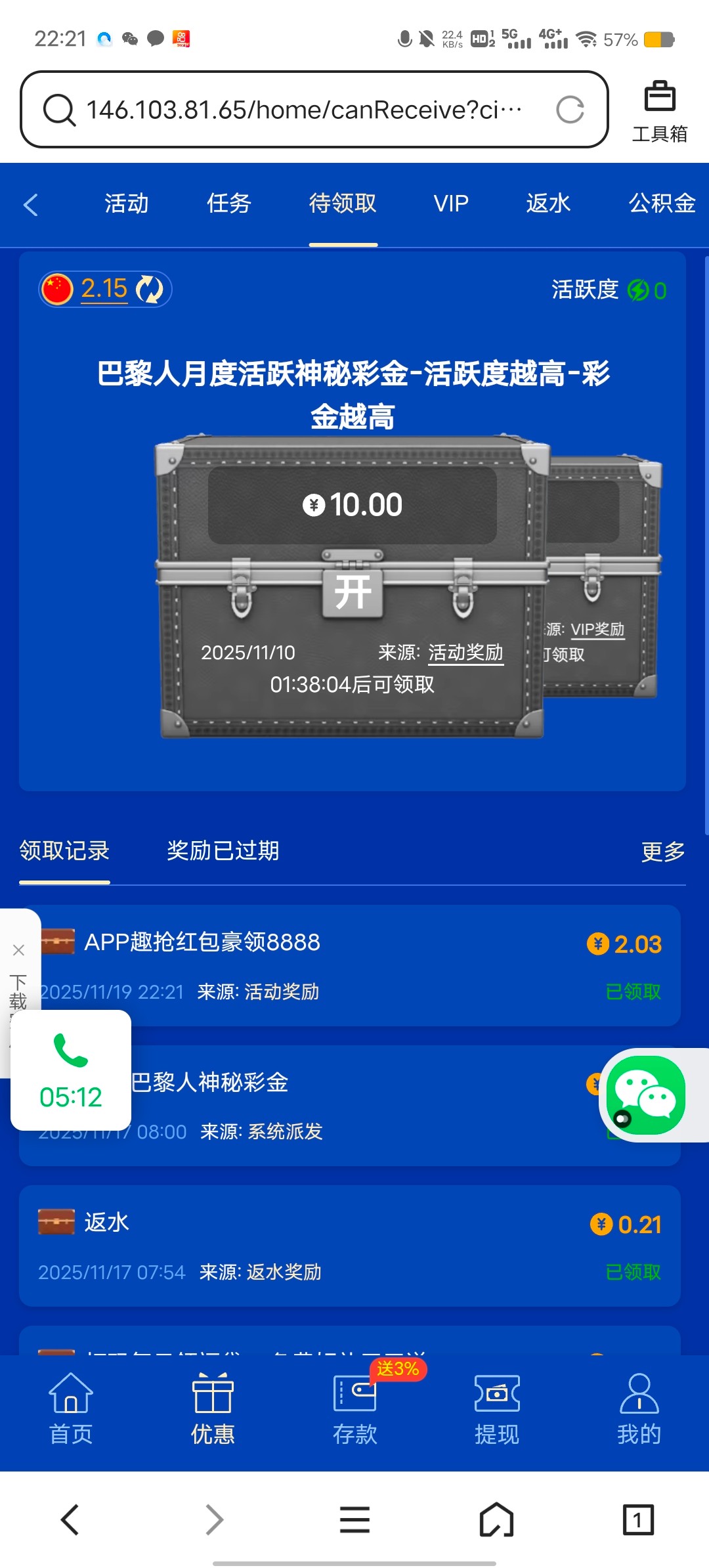The image size is (709, 1568).
Task: Open the 提现 withdrawal tab
Action: point(497,1409)
